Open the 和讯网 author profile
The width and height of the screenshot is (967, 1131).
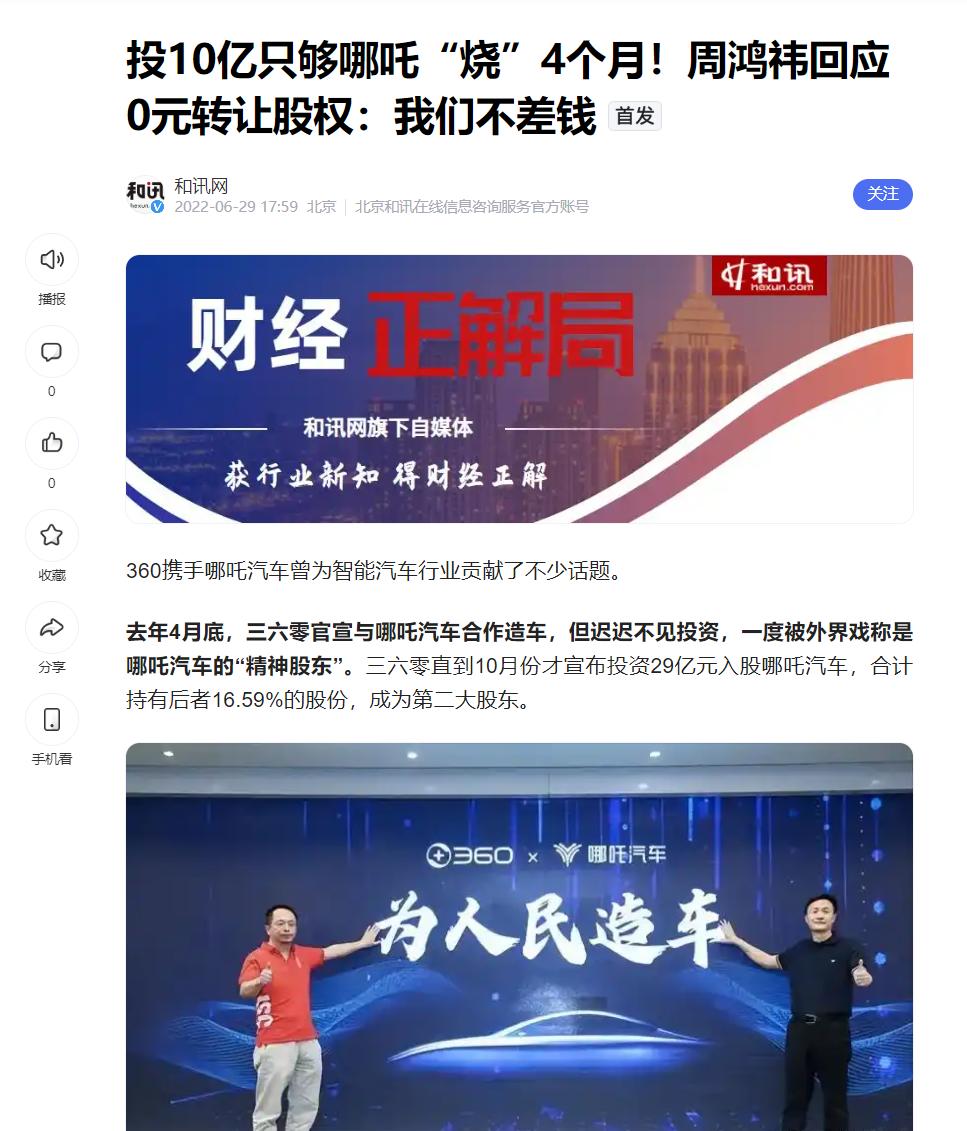tap(201, 186)
